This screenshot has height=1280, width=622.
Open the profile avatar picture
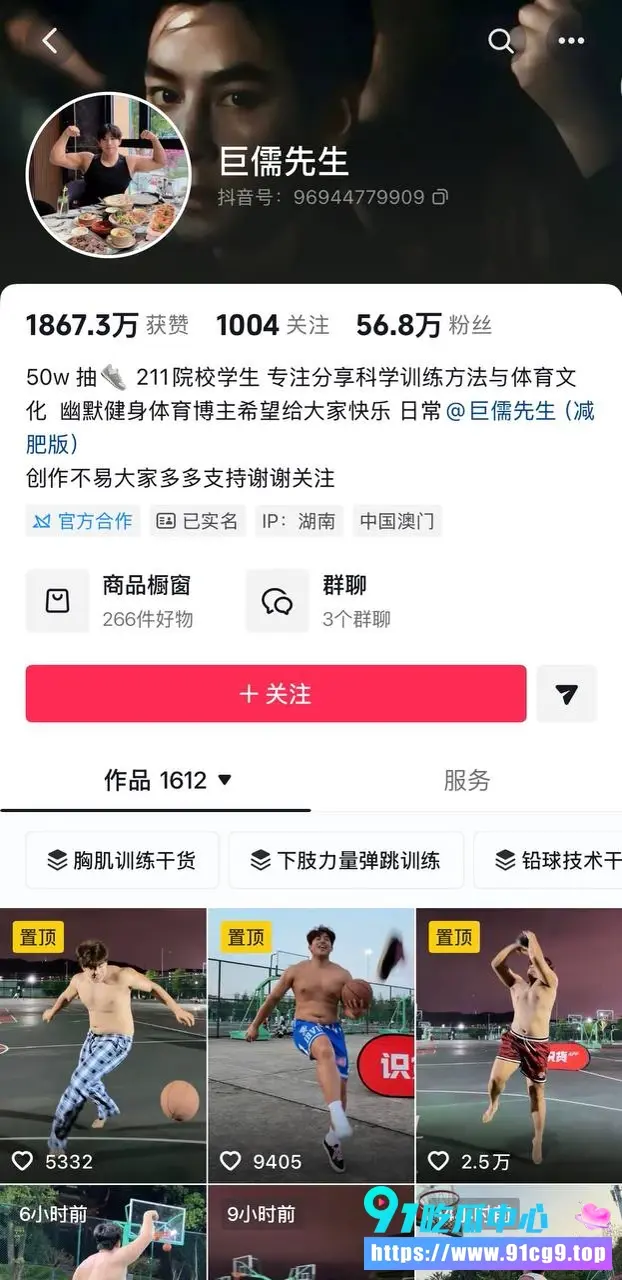click(x=108, y=176)
